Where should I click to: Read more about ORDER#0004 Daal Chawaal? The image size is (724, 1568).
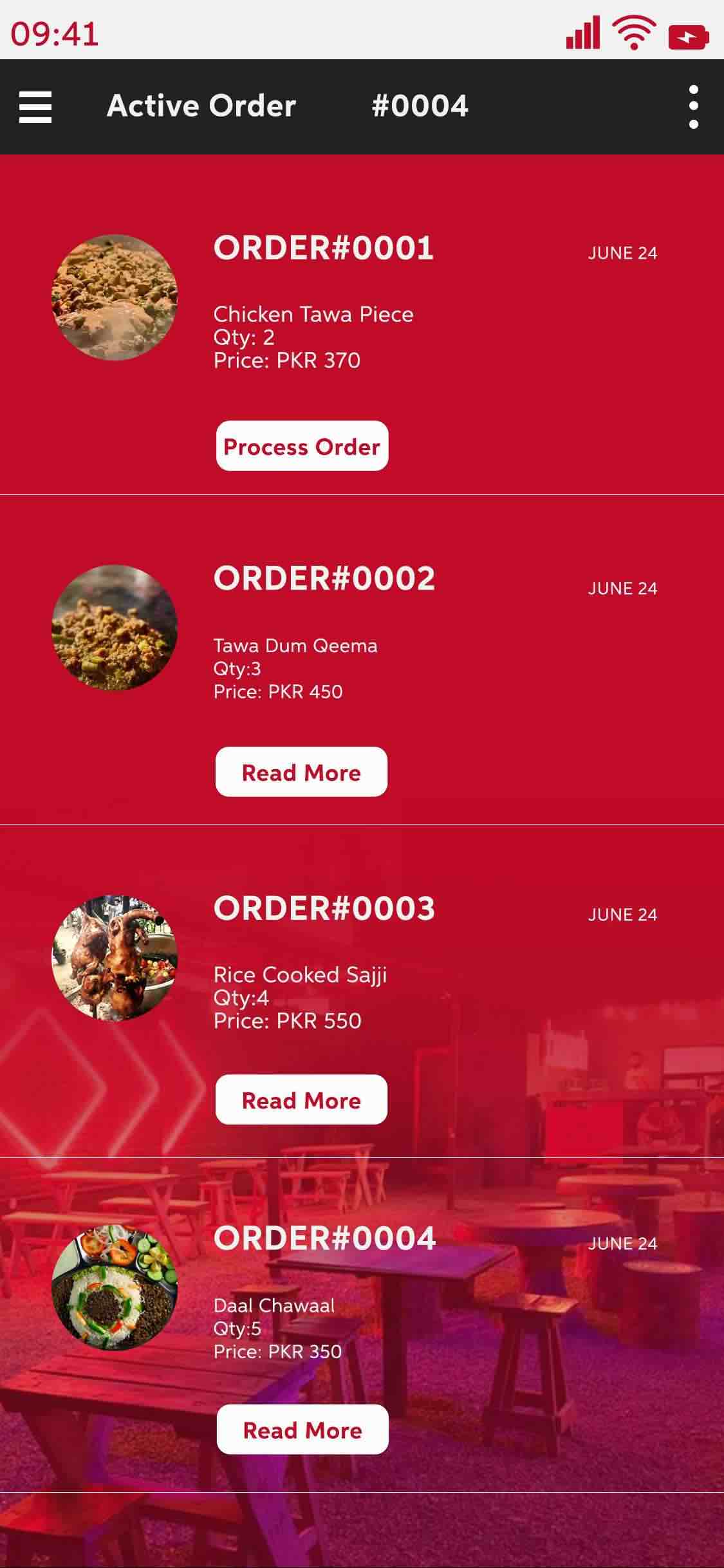click(x=302, y=1430)
